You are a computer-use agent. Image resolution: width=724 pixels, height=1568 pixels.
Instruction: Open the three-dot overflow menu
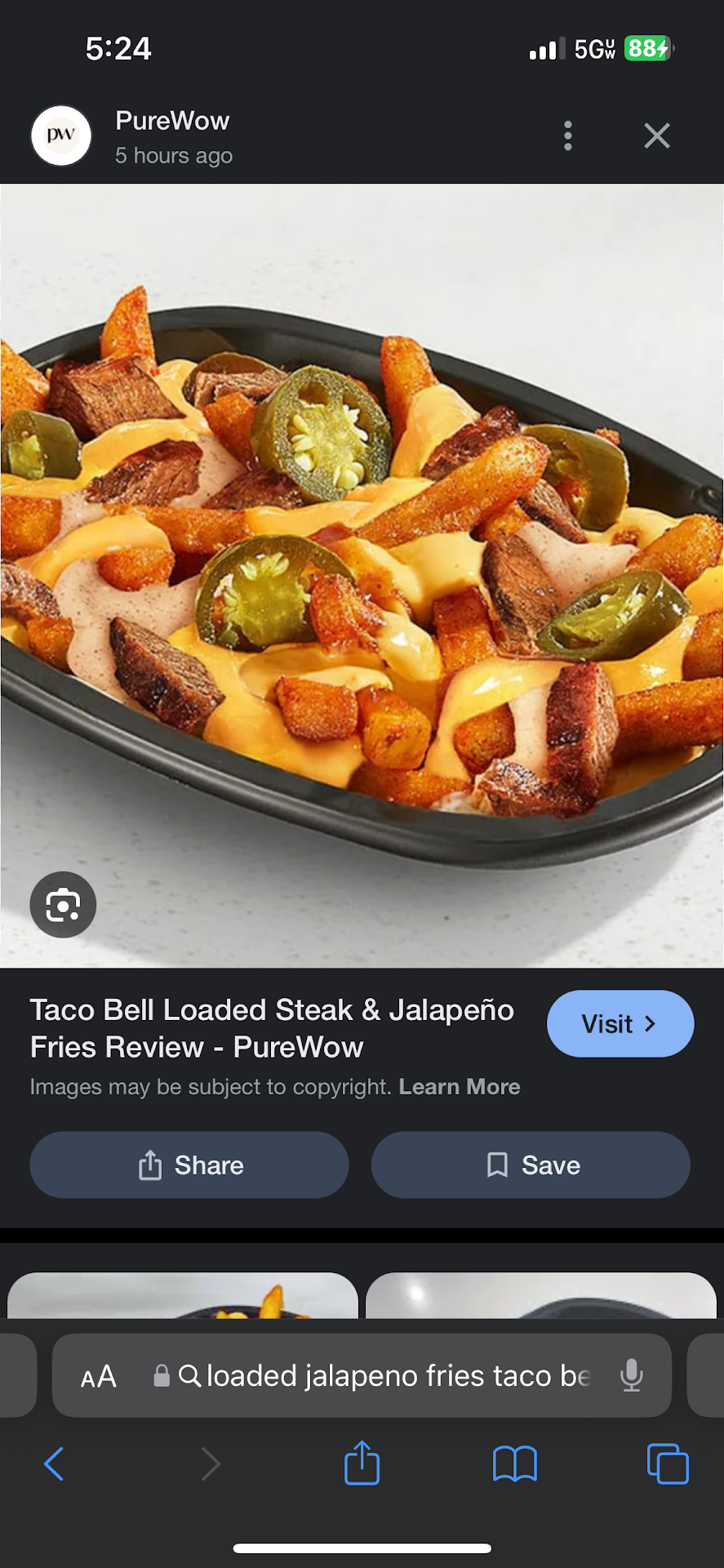pyautogui.click(x=568, y=136)
